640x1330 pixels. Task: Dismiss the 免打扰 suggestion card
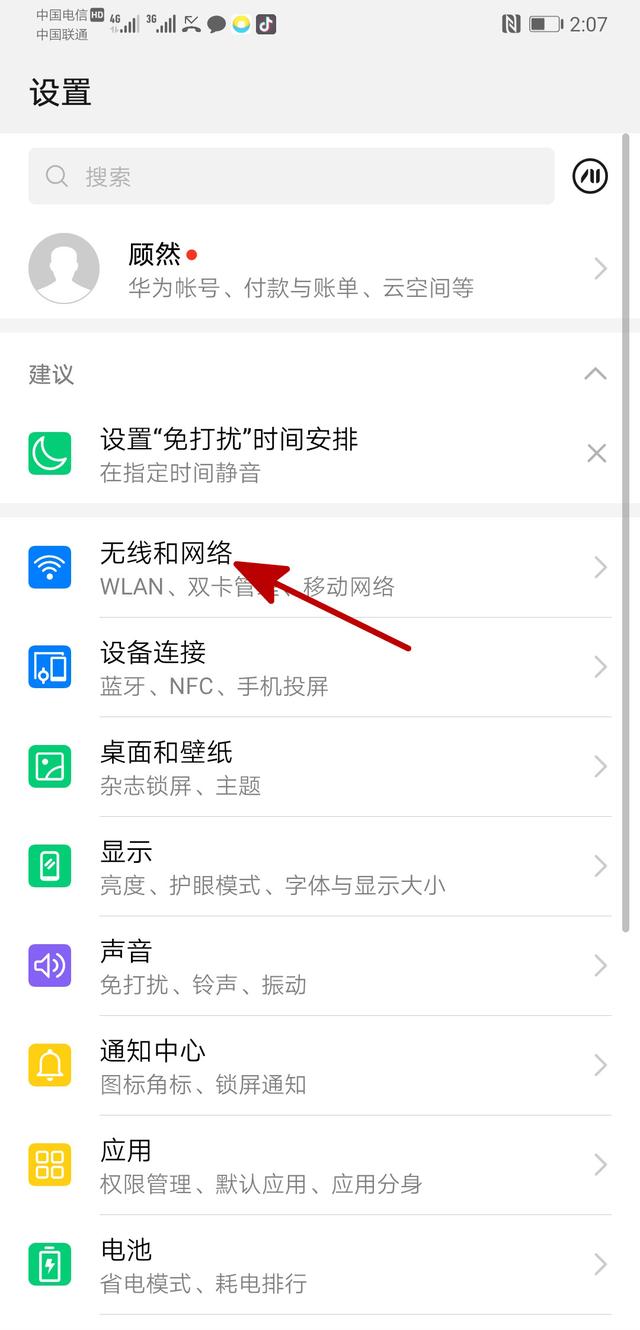click(596, 454)
